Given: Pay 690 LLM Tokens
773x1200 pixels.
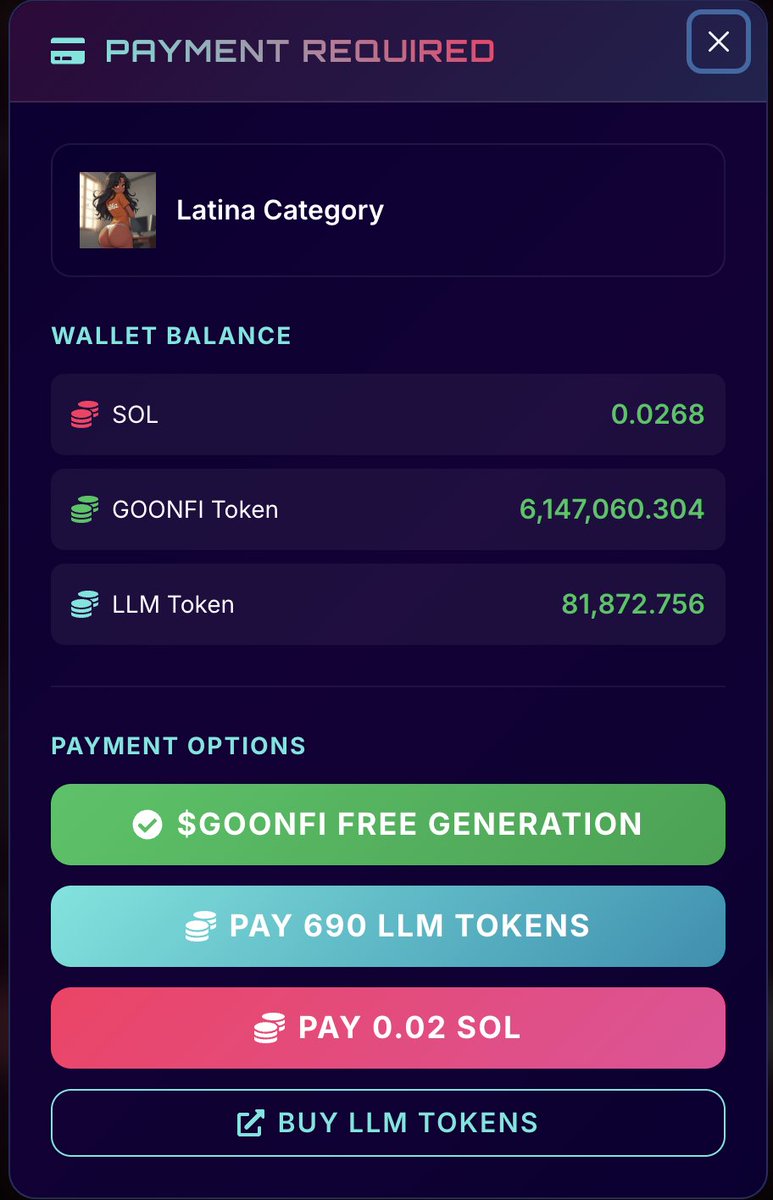Looking at the screenshot, I should 388,926.
